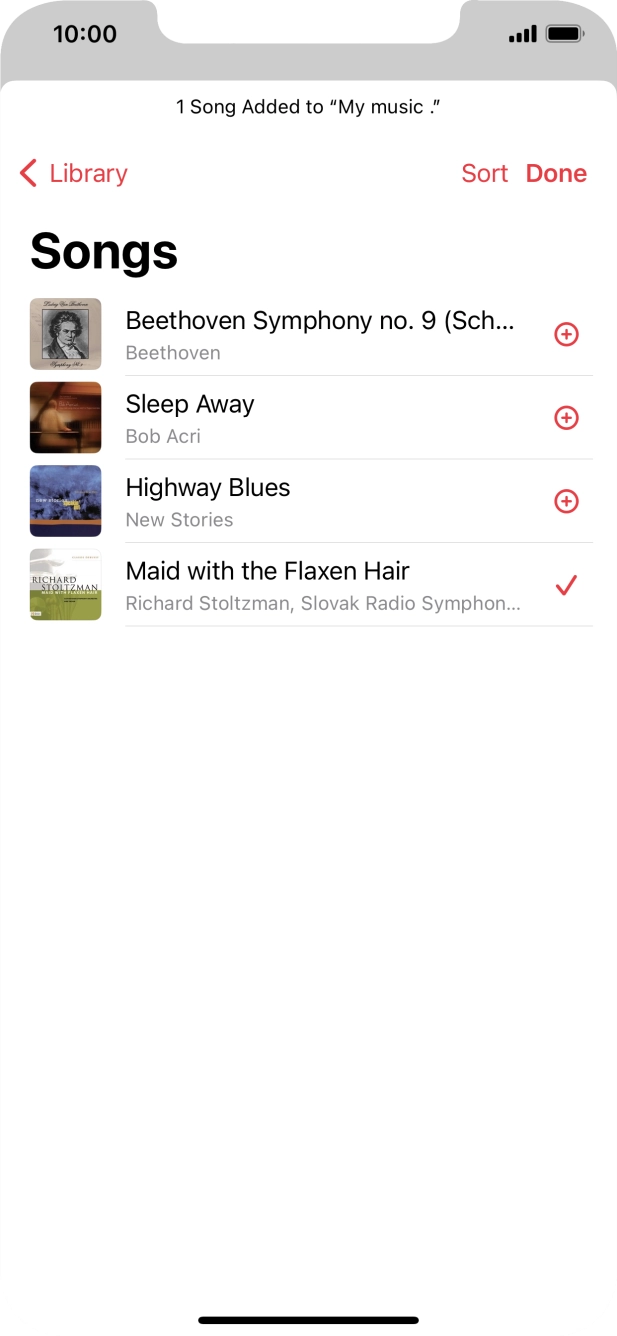617x1336 pixels.
Task: Add Highway Blues to the playlist
Action: 566,501
